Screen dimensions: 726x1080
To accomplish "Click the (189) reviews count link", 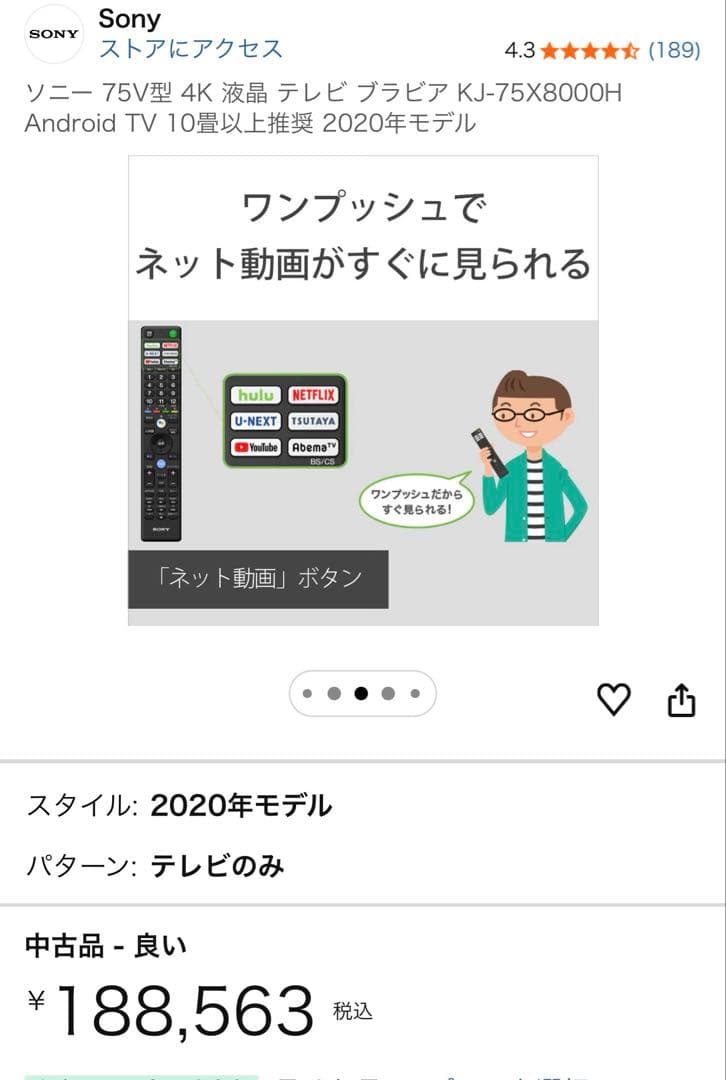I will 676,47.
